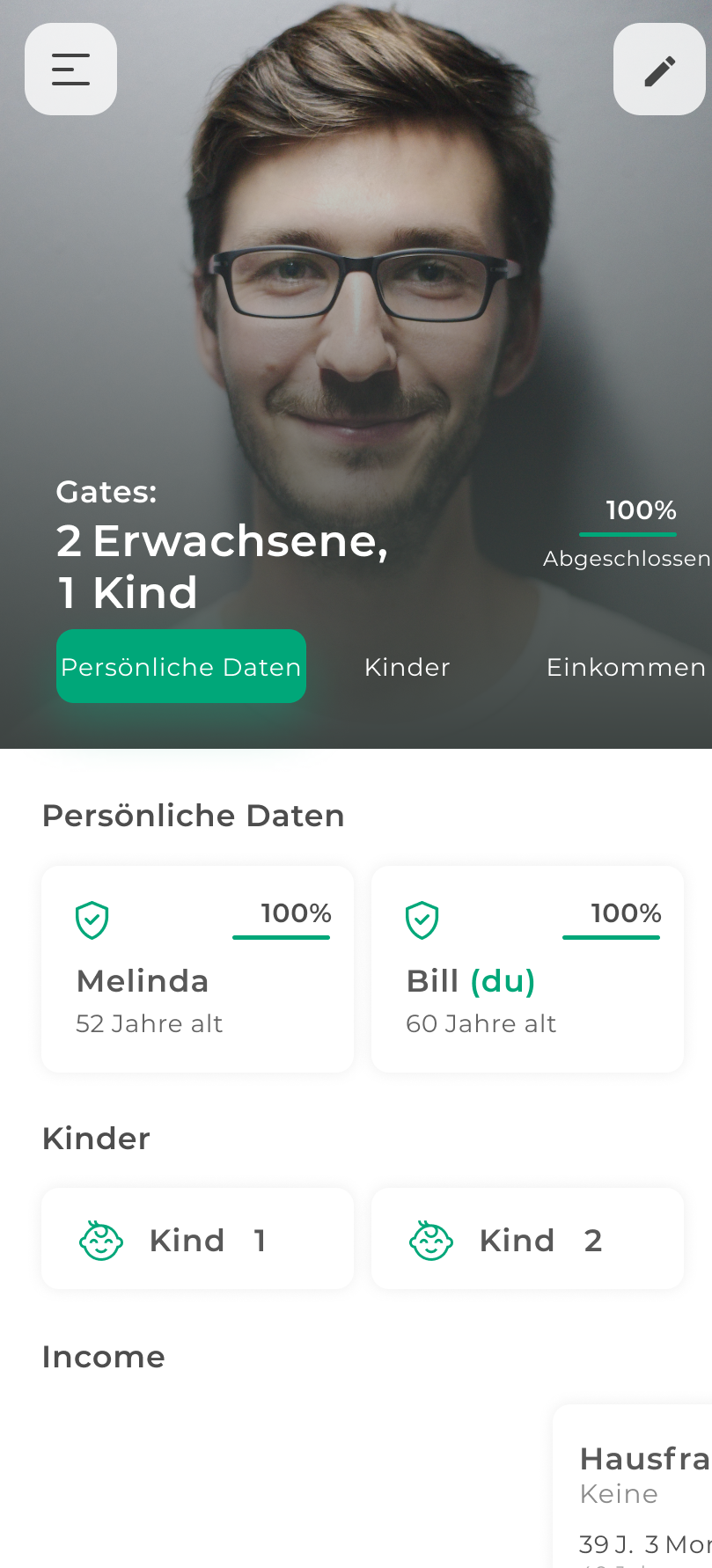712x1568 pixels.
Task: Open Bill's personal data card
Action: (x=527, y=969)
